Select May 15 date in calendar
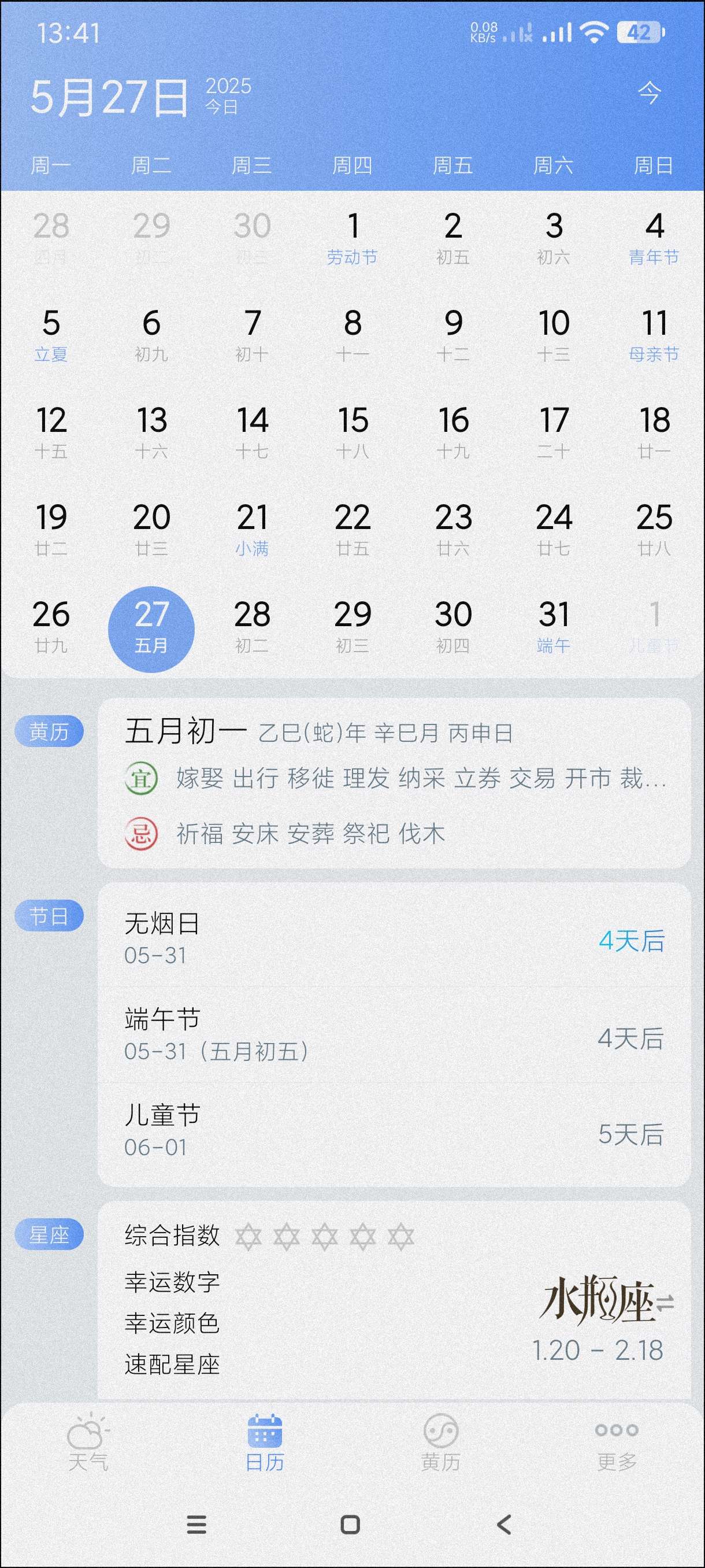This screenshot has height=1568, width=705. (352, 432)
